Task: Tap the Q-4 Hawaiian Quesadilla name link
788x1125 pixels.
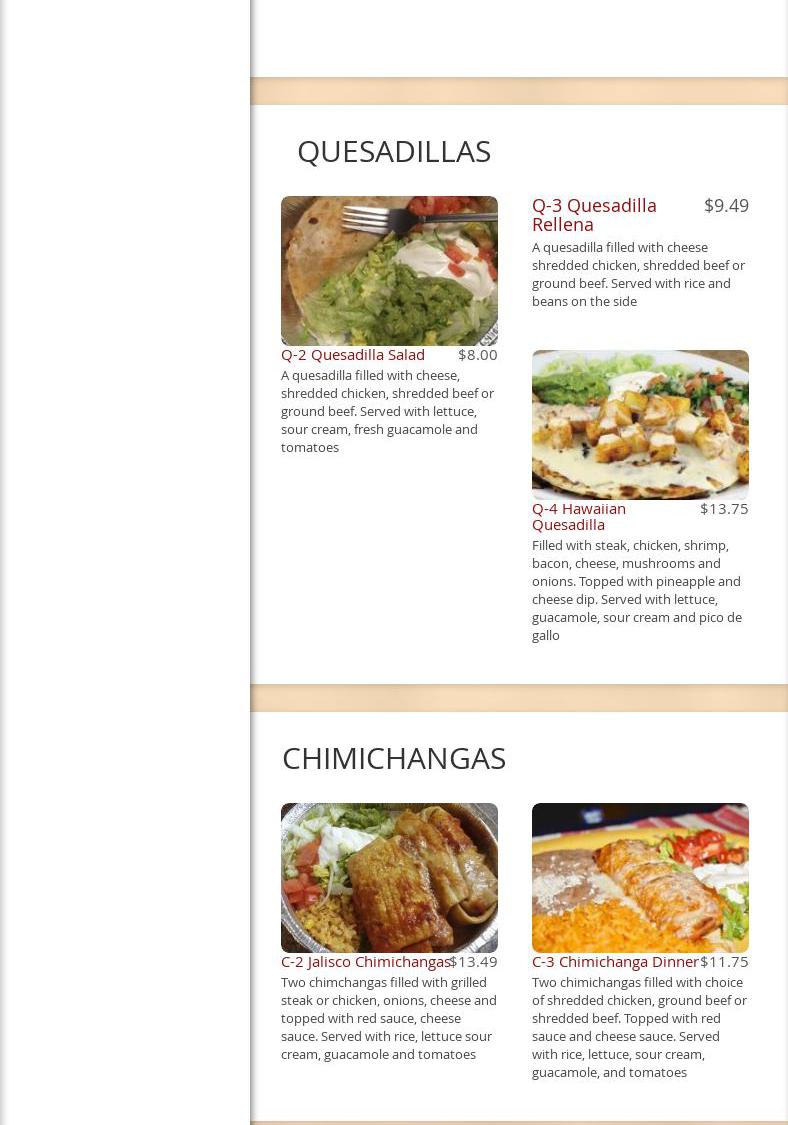Action: (579, 516)
